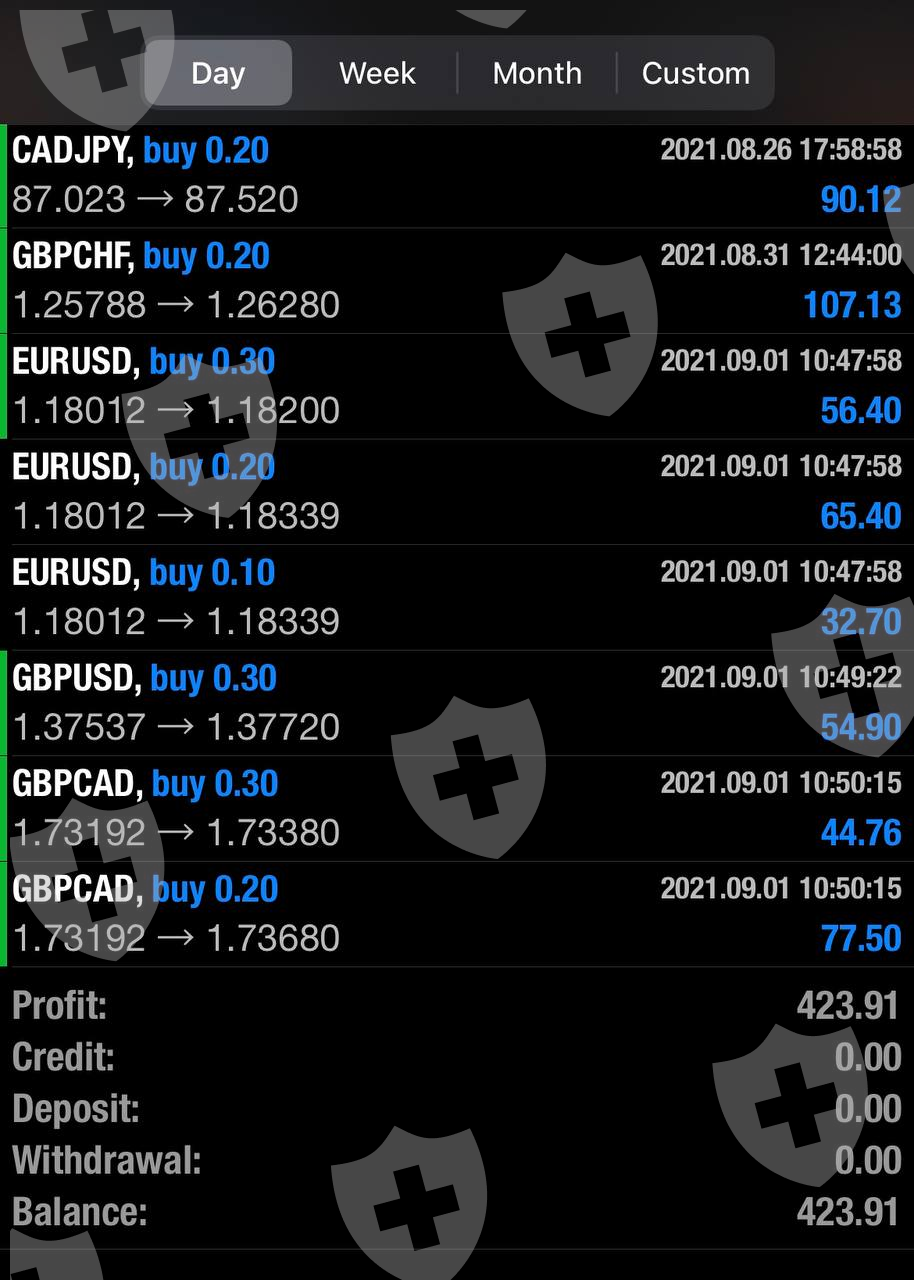
Task: View the EURUSD buy 0.30 trade details
Action: pyautogui.click(x=457, y=386)
